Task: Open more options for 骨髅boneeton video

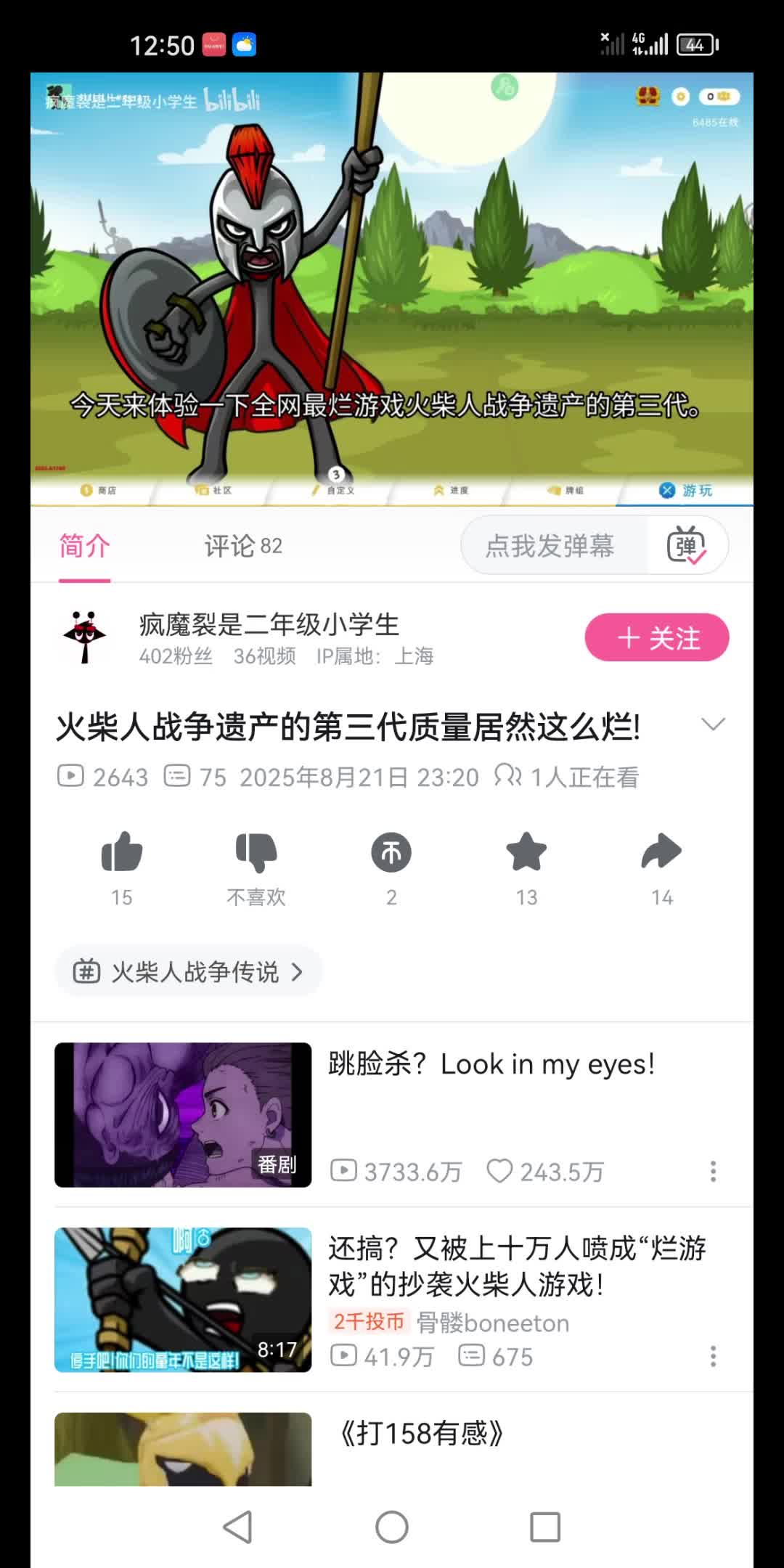Action: click(x=713, y=1356)
